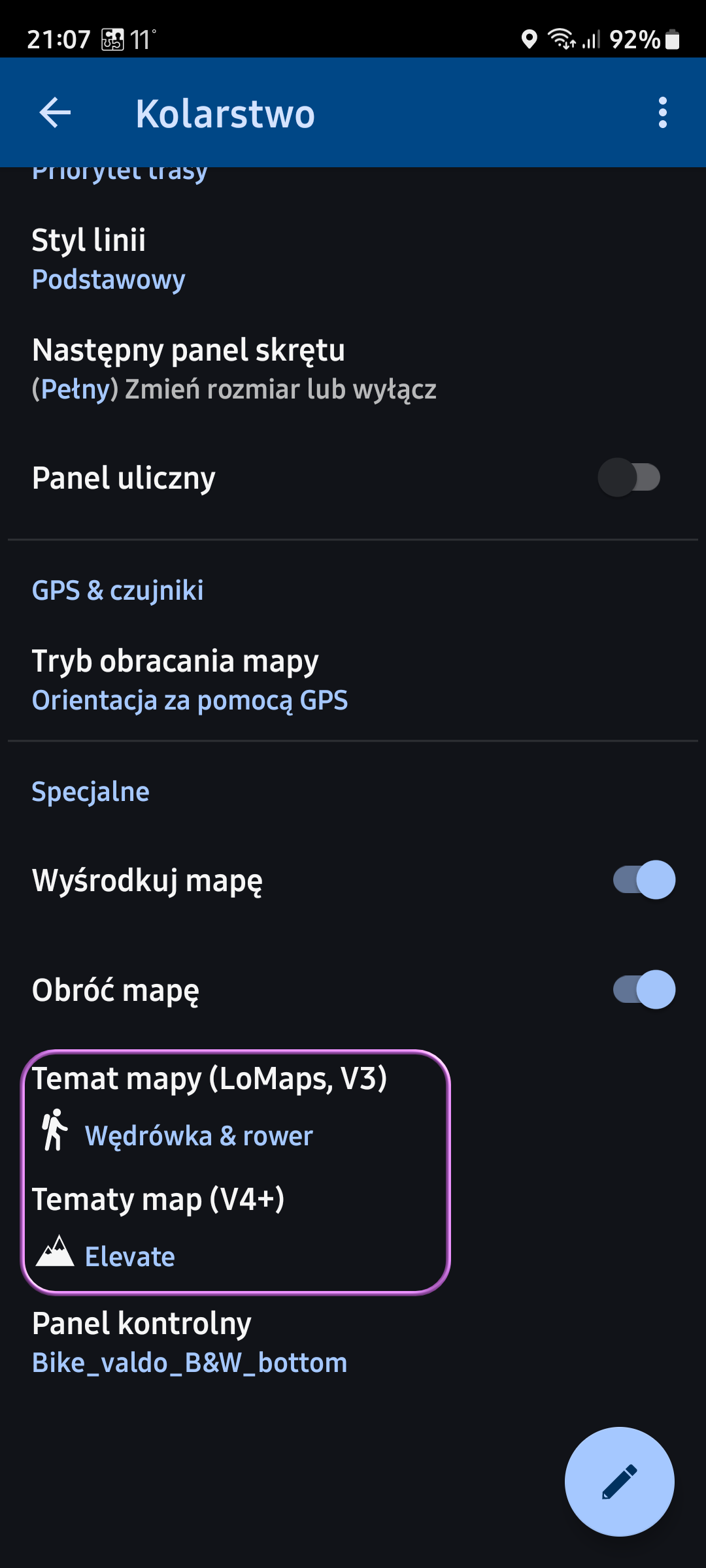Enable the Panel uliczny switch
This screenshot has width=706, height=1568.
tap(628, 478)
